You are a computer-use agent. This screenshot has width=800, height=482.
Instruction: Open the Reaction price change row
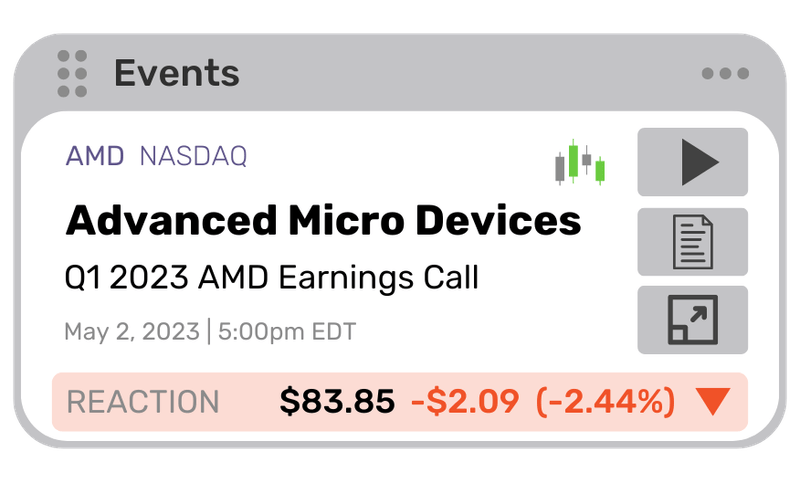point(399,402)
